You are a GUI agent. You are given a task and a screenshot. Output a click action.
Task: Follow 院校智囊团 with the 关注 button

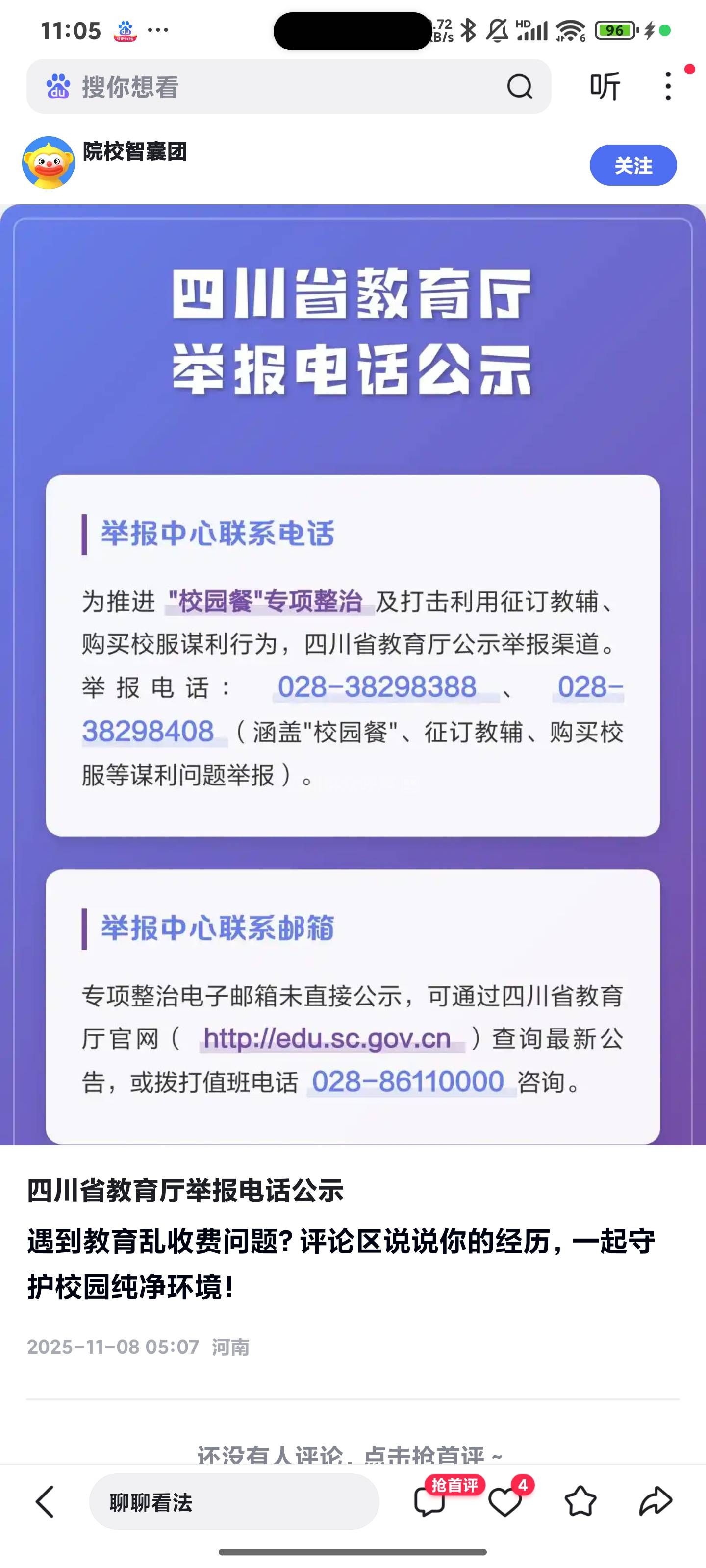coord(632,165)
